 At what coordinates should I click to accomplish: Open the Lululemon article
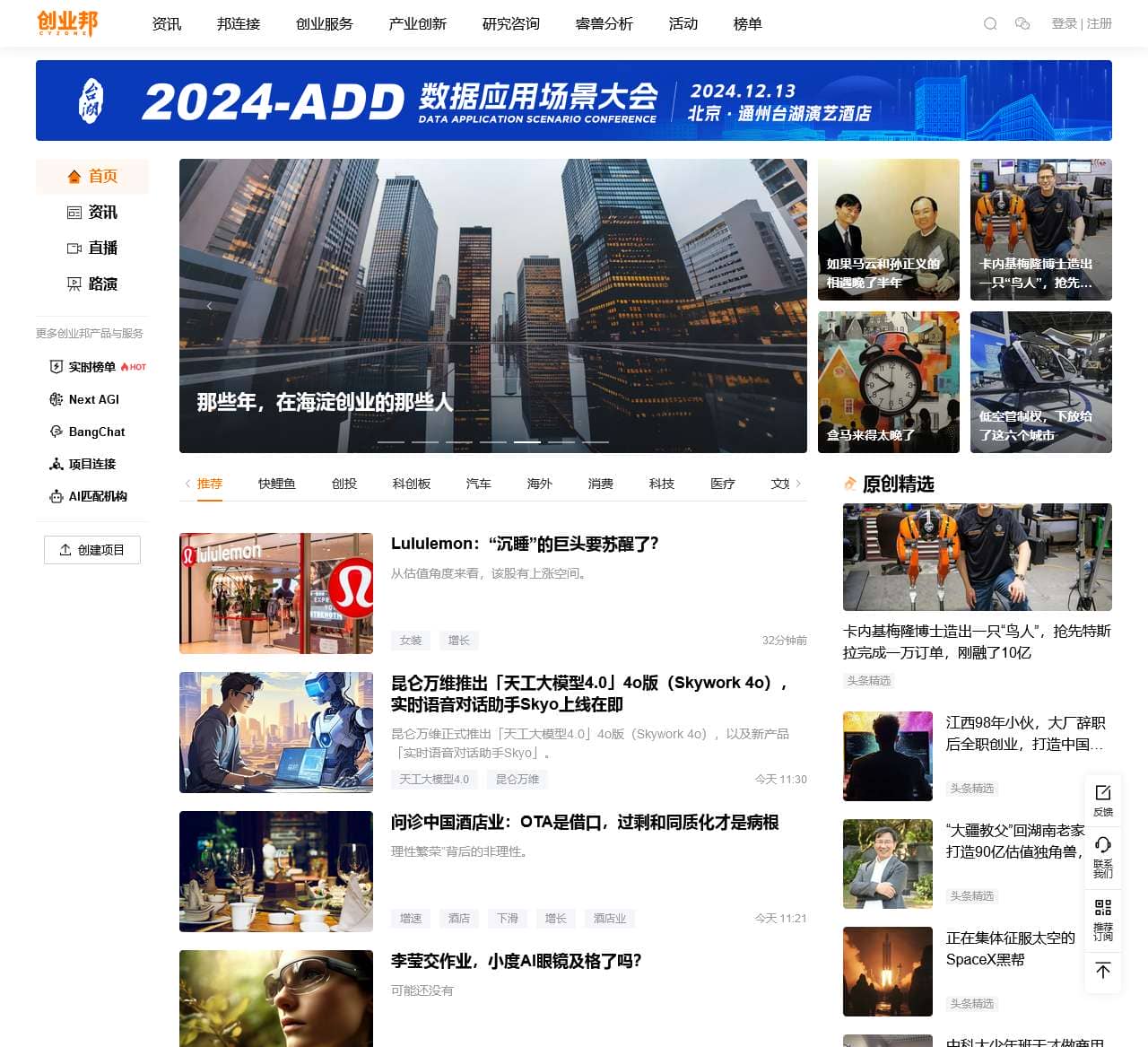click(525, 544)
